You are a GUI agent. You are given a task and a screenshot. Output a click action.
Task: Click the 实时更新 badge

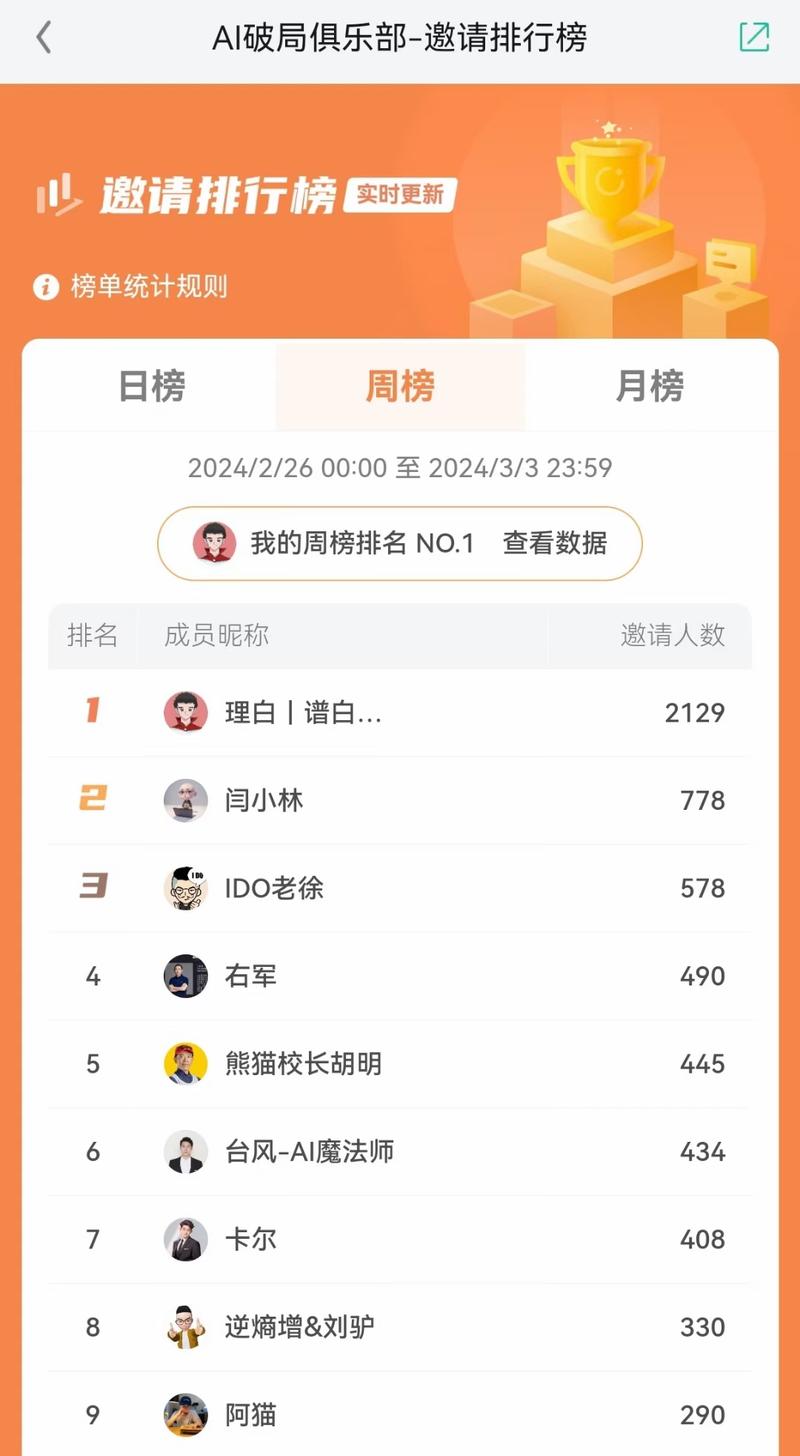(x=402, y=197)
